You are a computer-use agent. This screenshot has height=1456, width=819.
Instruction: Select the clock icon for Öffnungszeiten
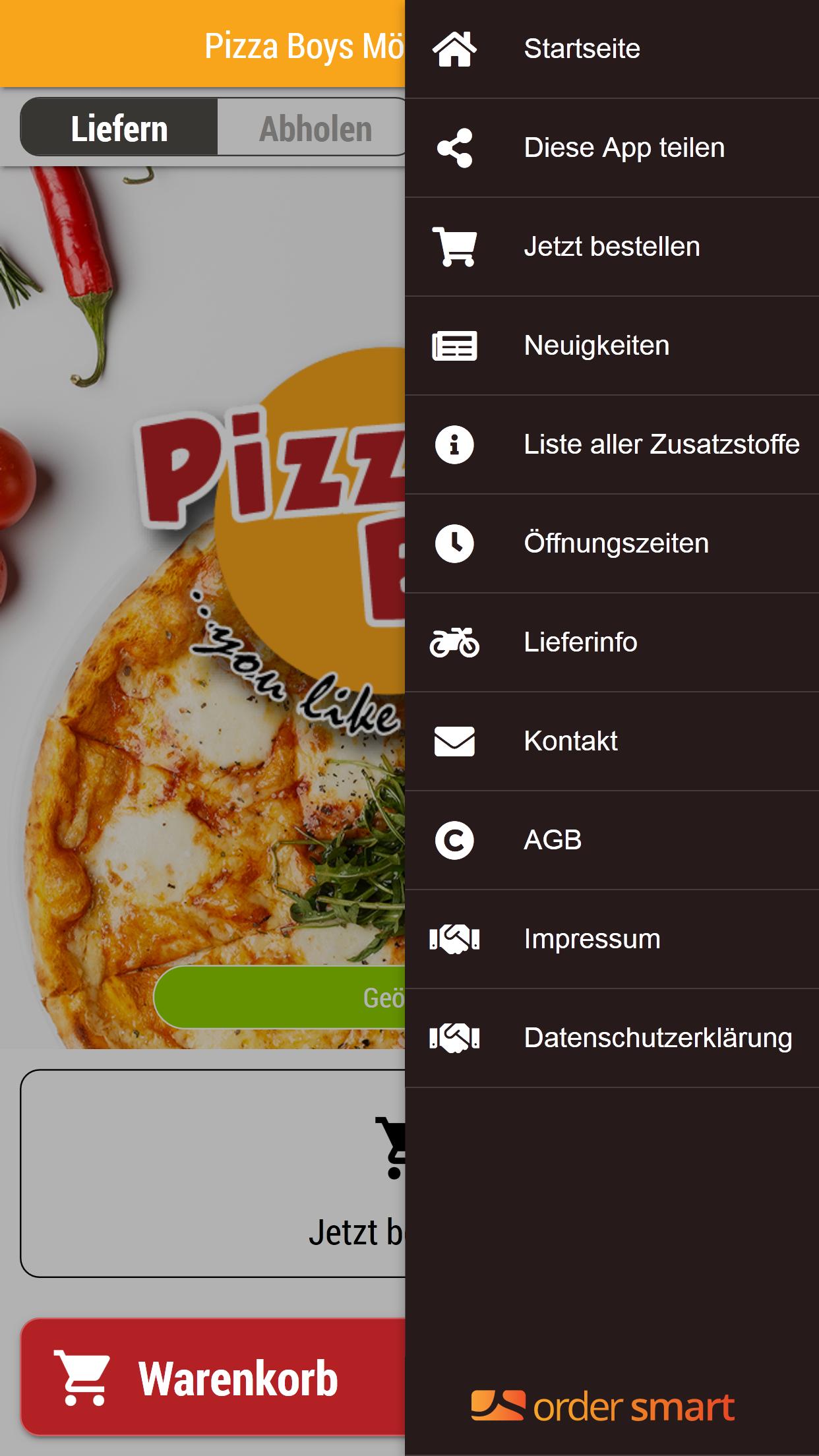coord(455,543)
